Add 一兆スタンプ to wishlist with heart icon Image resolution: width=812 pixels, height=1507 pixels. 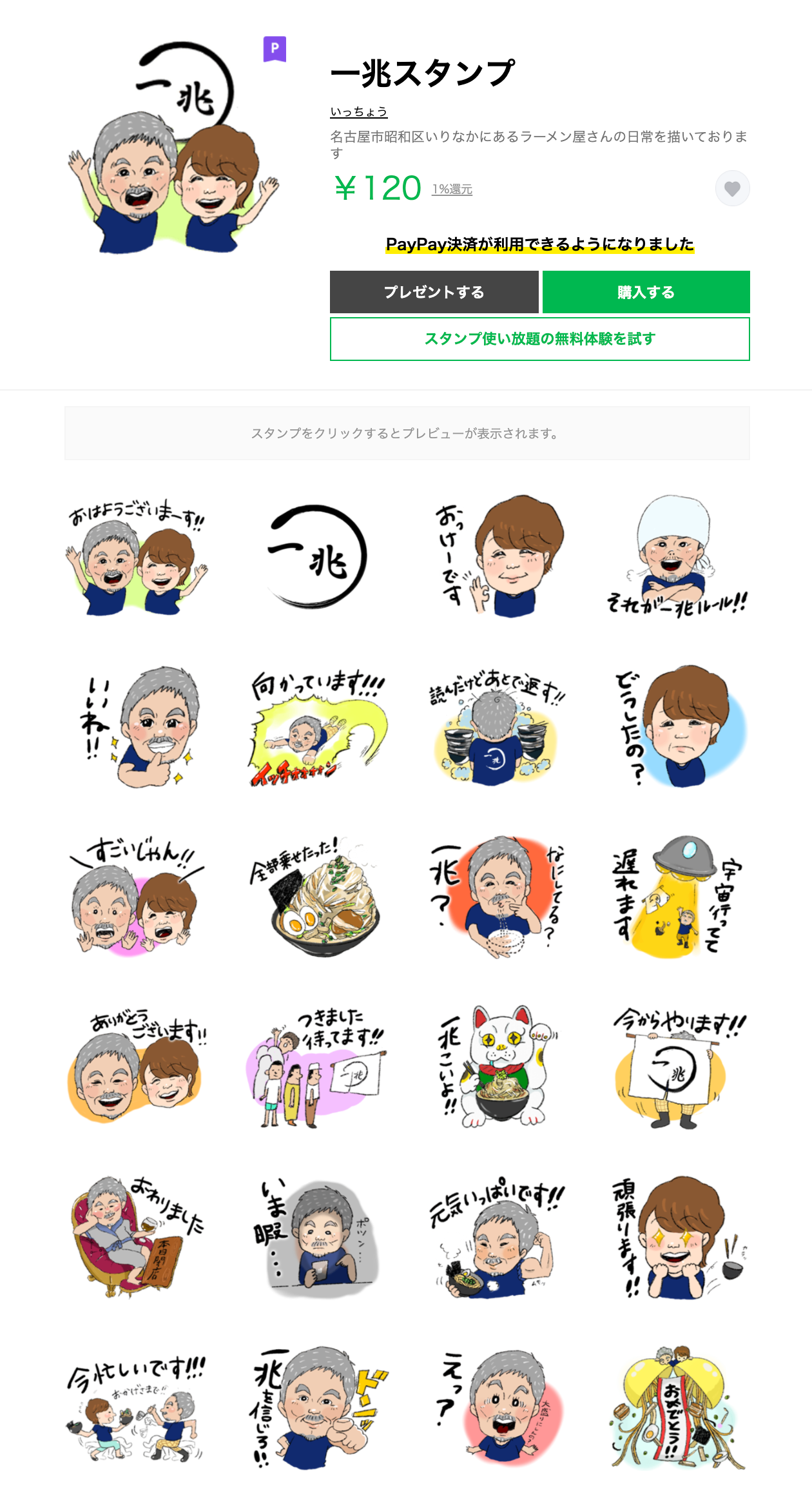pos(732,188)
